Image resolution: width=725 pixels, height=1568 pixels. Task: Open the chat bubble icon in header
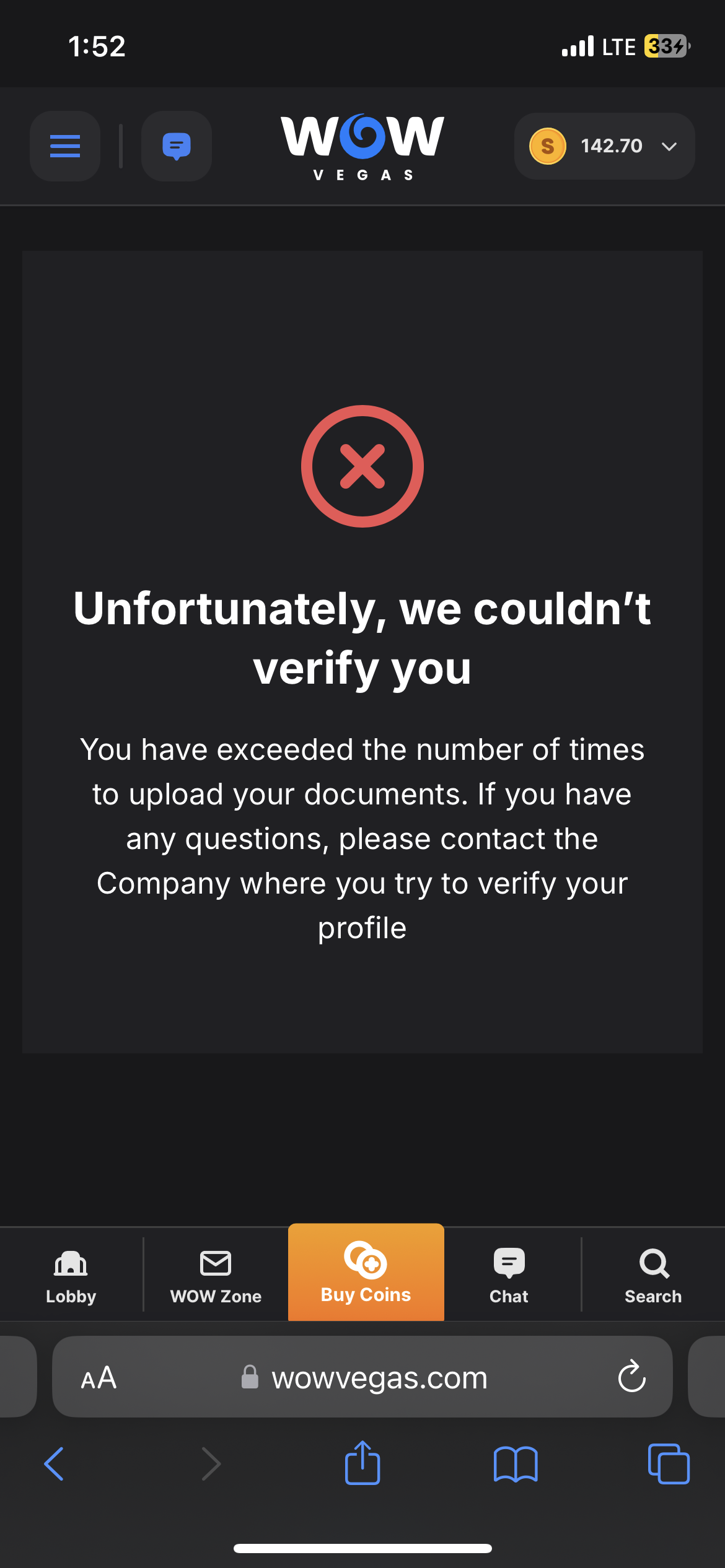pos(177,146)
